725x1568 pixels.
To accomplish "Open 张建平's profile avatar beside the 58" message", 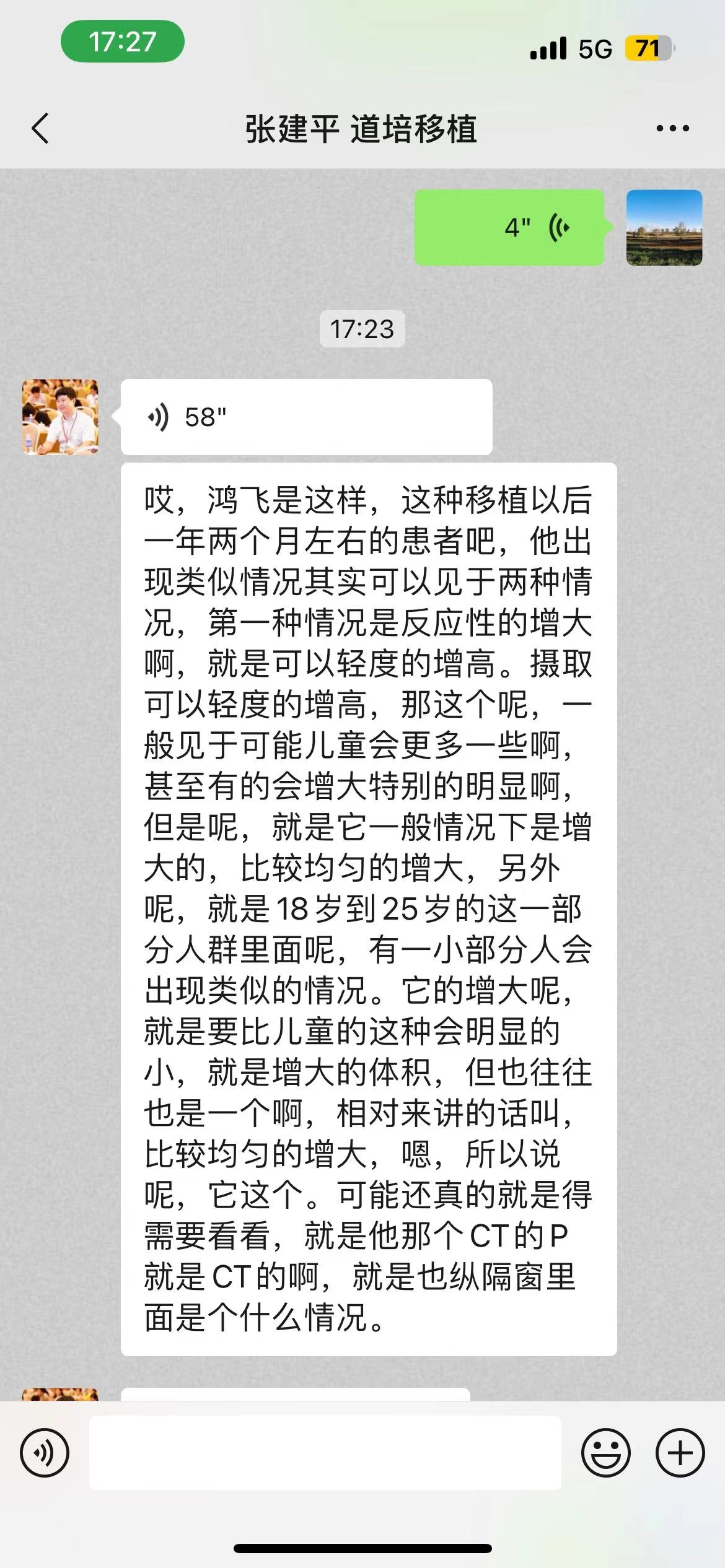I will point(60,417).
